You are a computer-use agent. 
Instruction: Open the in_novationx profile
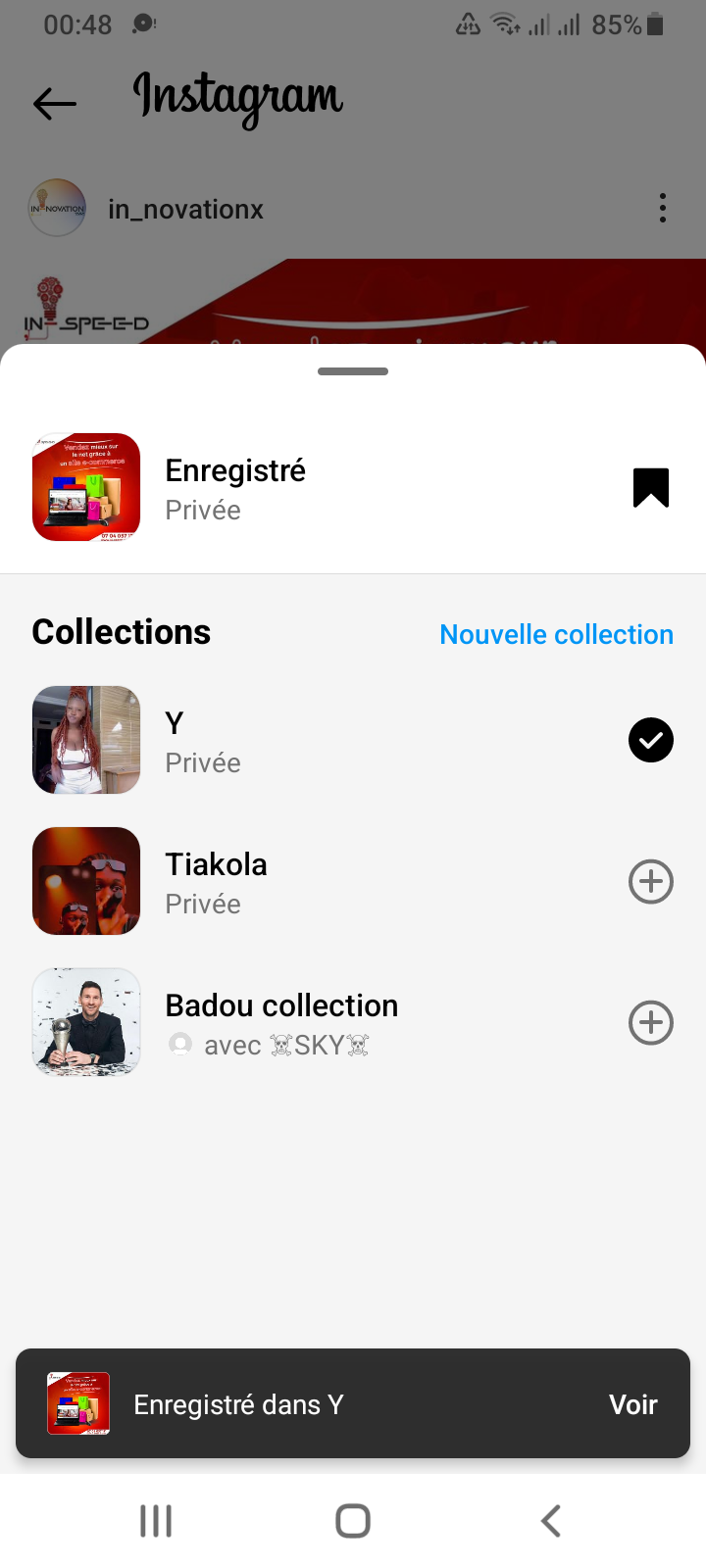(x=185, y=210)
